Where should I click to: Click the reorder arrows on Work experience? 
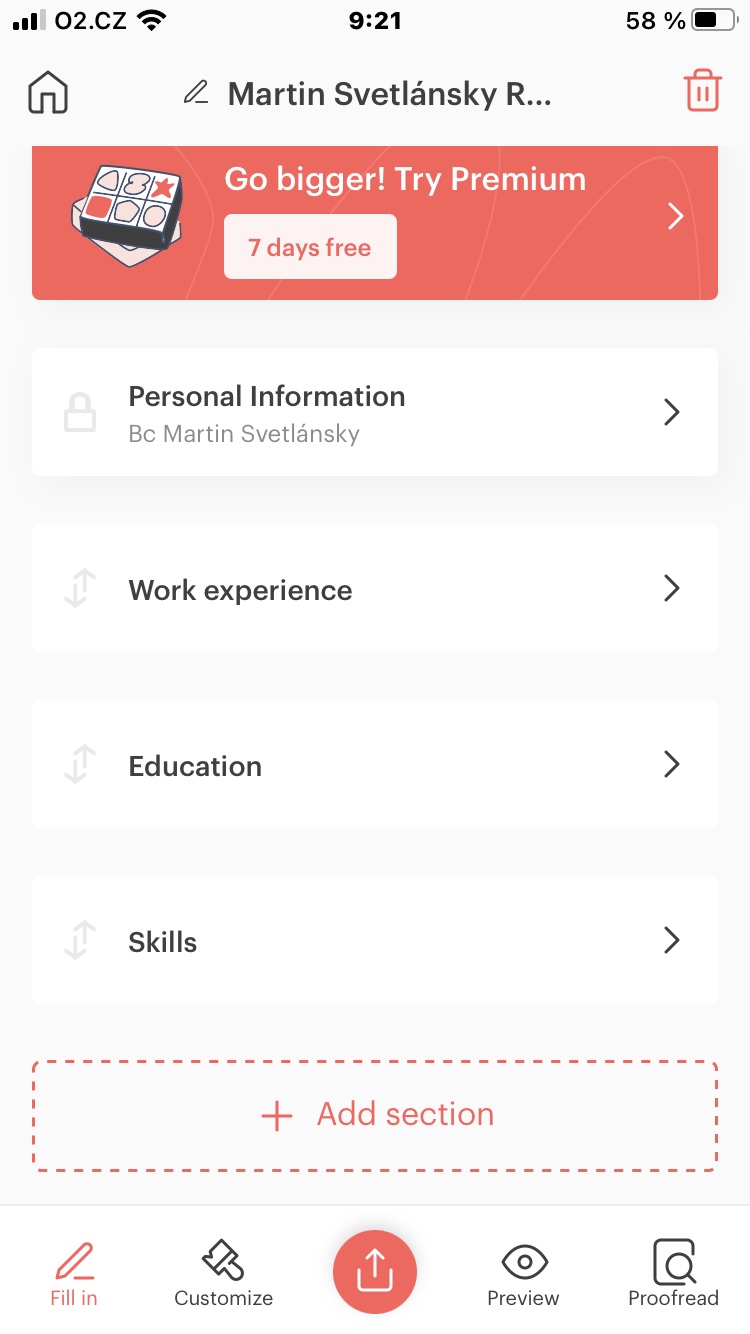coord(80,588)
